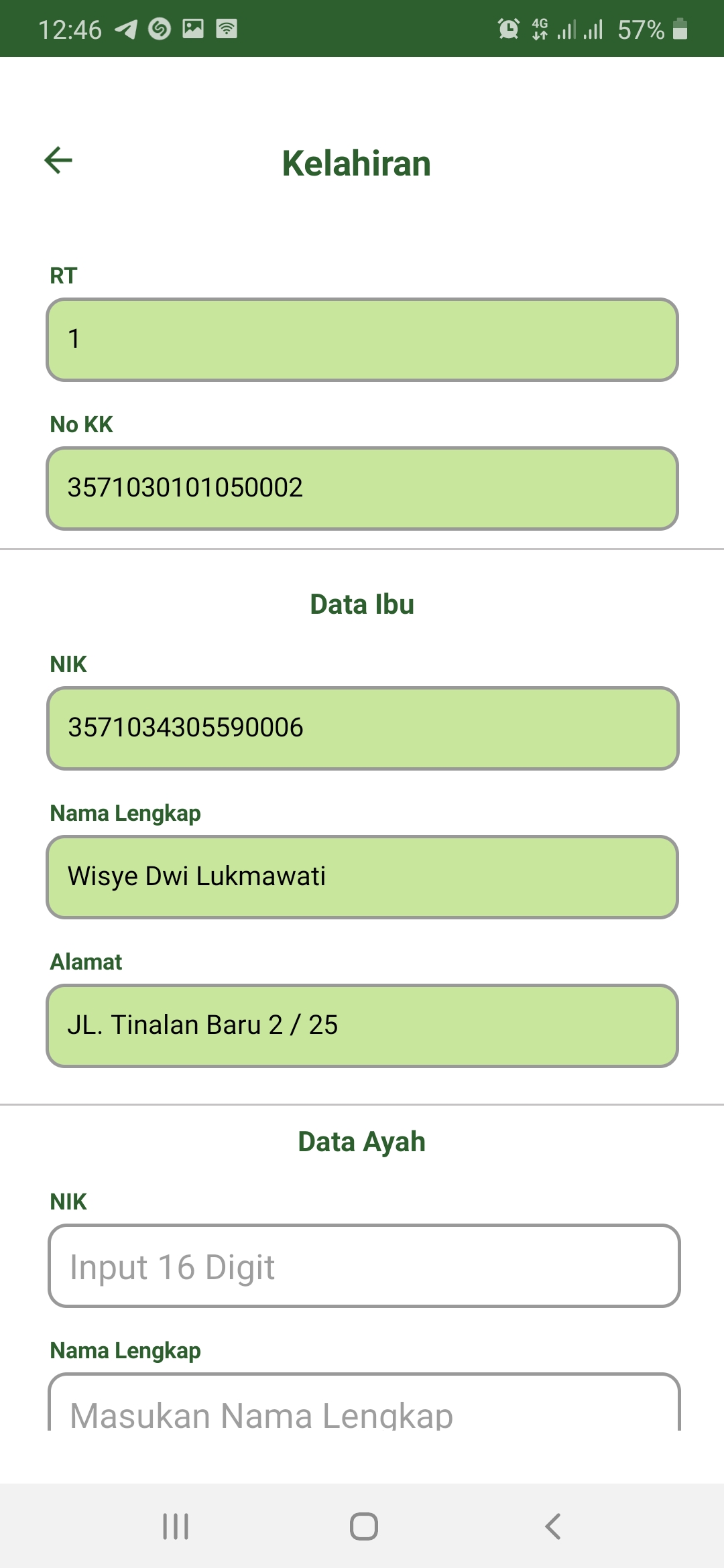Open recent apps from navigation bar
724x1568 pixels.
176,1526
